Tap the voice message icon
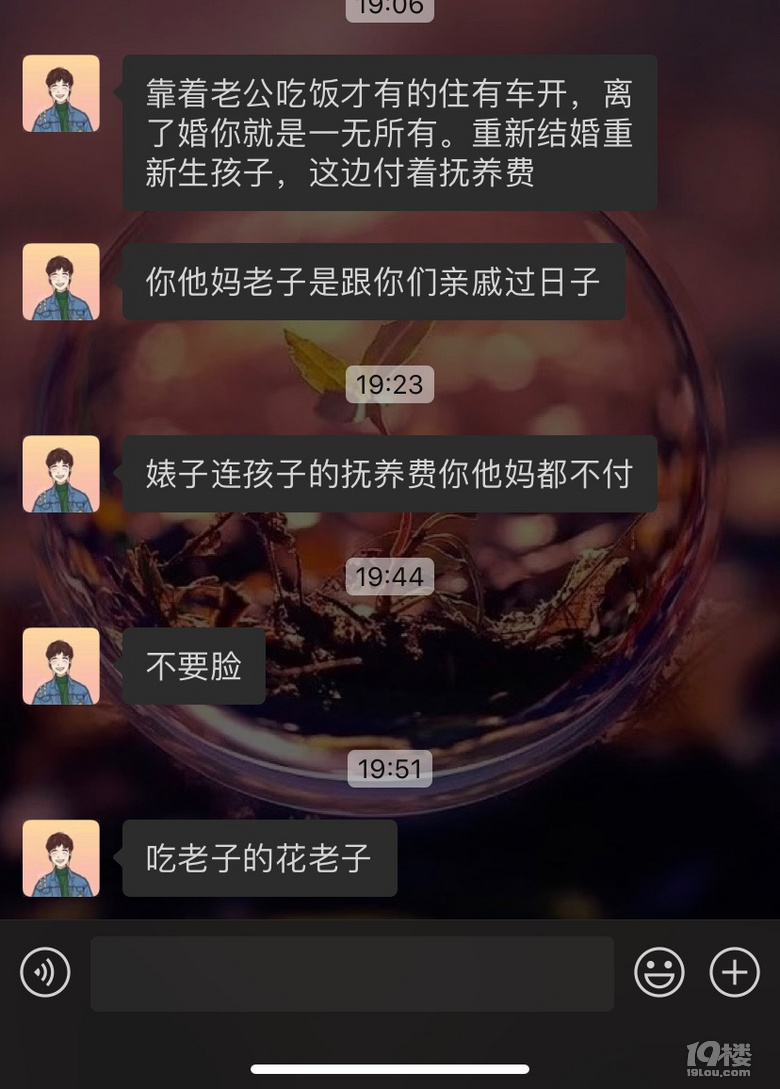This screenshot has width=780, height=1089. [x=45, y=972]
